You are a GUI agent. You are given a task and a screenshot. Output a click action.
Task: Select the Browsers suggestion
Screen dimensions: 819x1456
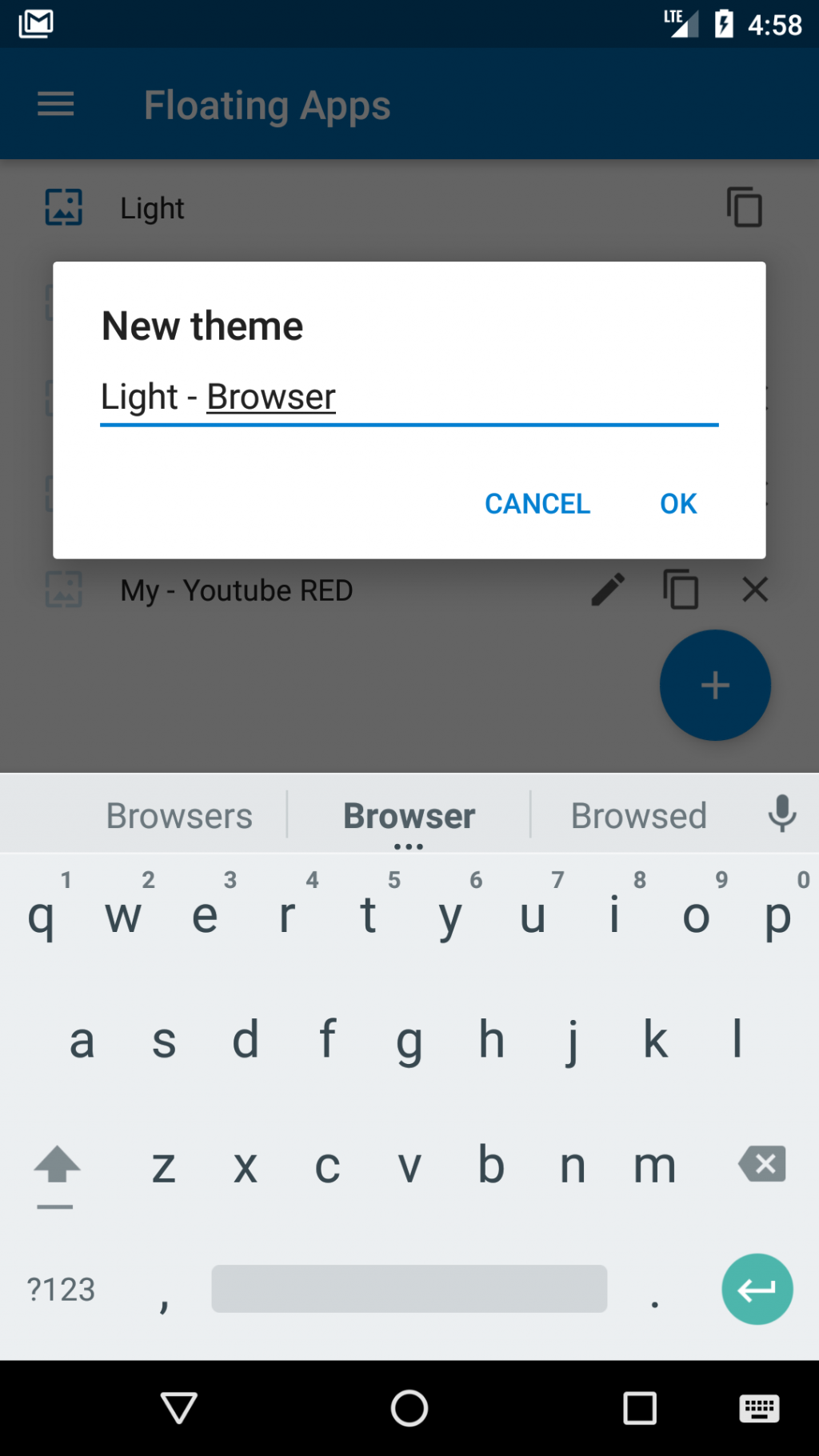[x=178, y=814]
